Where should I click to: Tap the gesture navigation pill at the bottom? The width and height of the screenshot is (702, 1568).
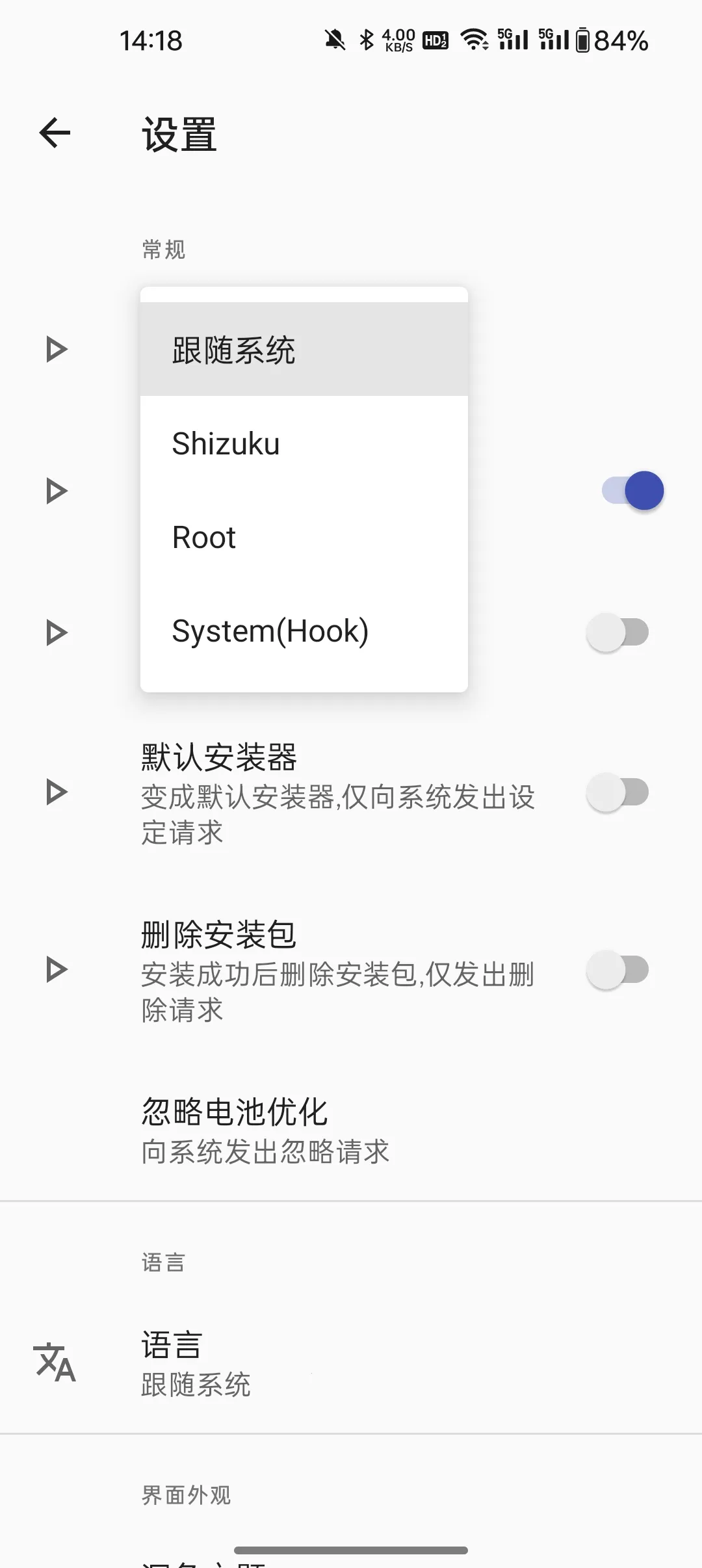pos(351,1550)
